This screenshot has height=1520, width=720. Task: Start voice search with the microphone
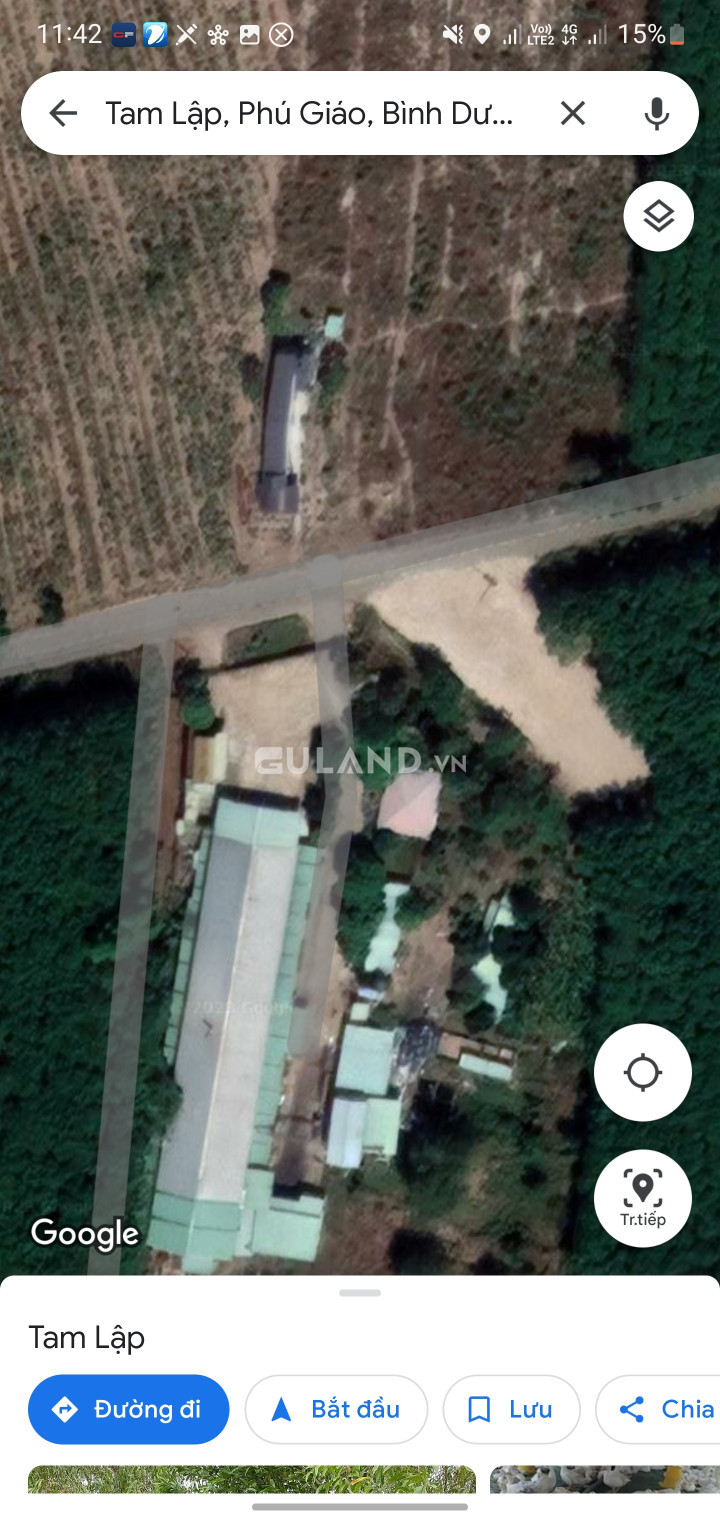(656, 114)
